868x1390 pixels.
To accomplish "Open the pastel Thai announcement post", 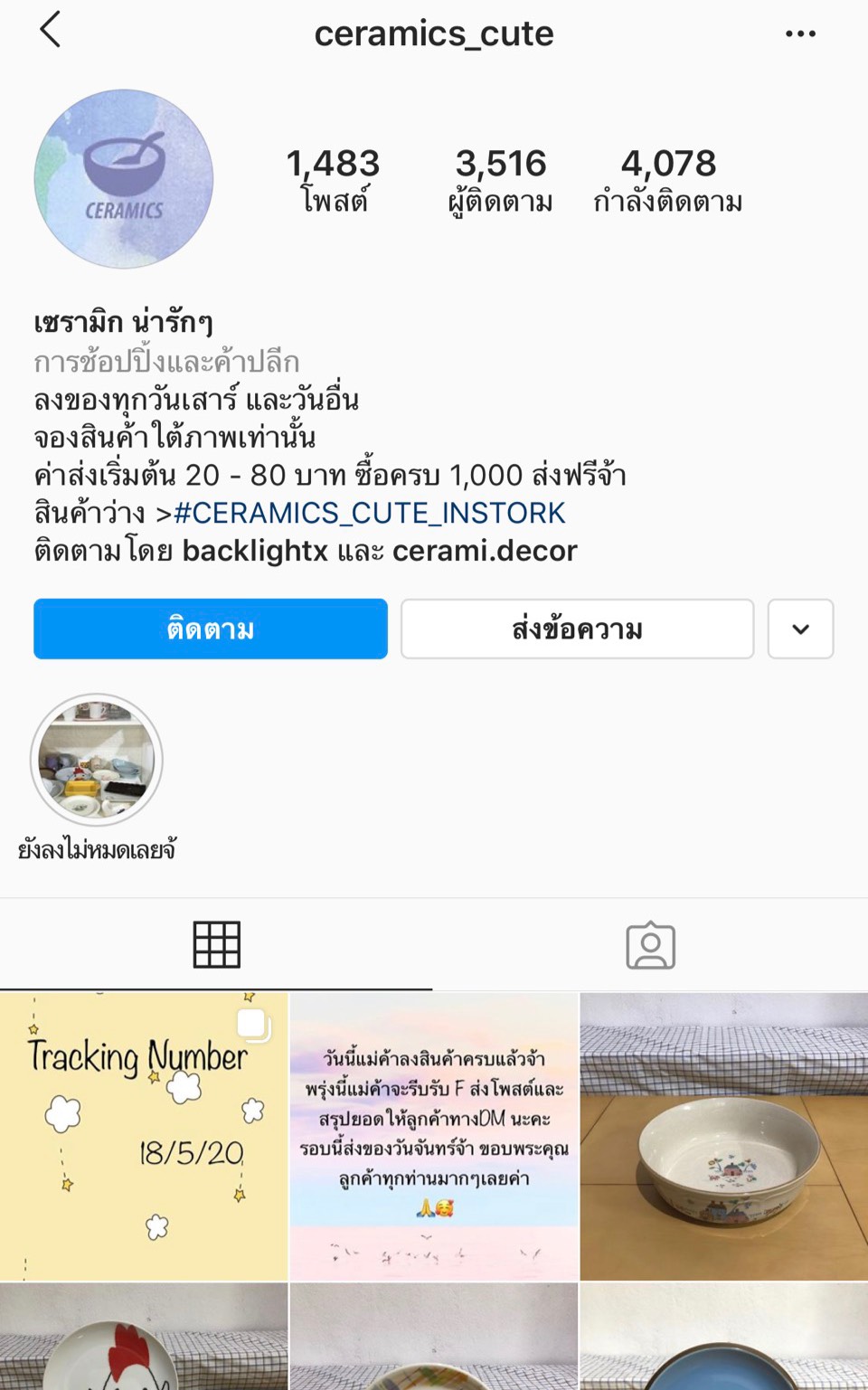I will [434, 1136].
